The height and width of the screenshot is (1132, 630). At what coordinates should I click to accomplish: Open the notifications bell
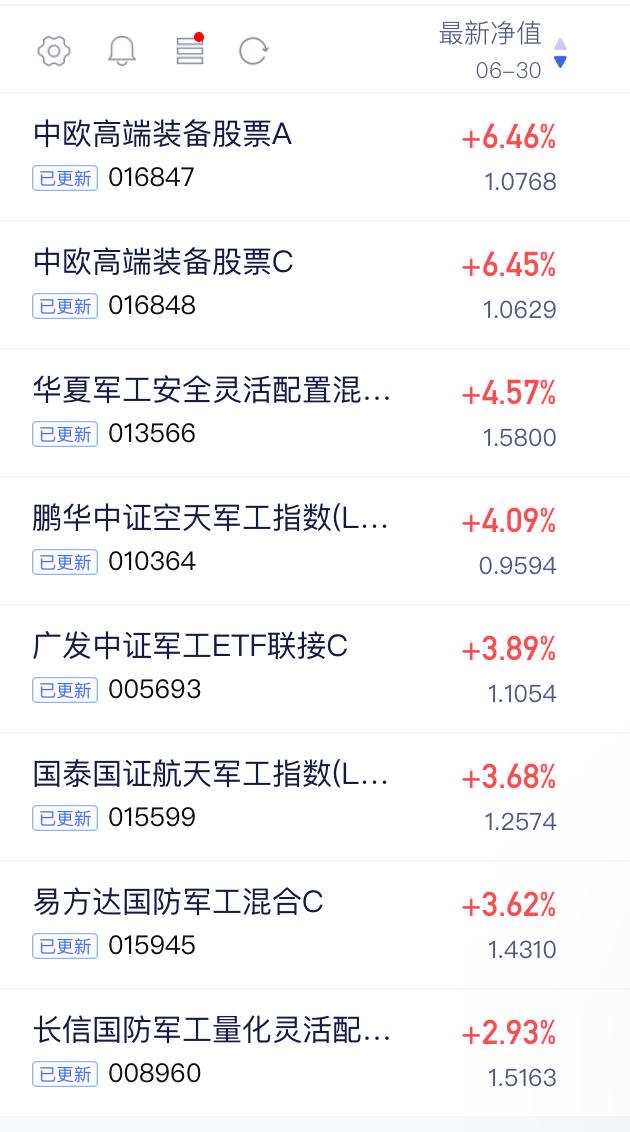point(122,51)
